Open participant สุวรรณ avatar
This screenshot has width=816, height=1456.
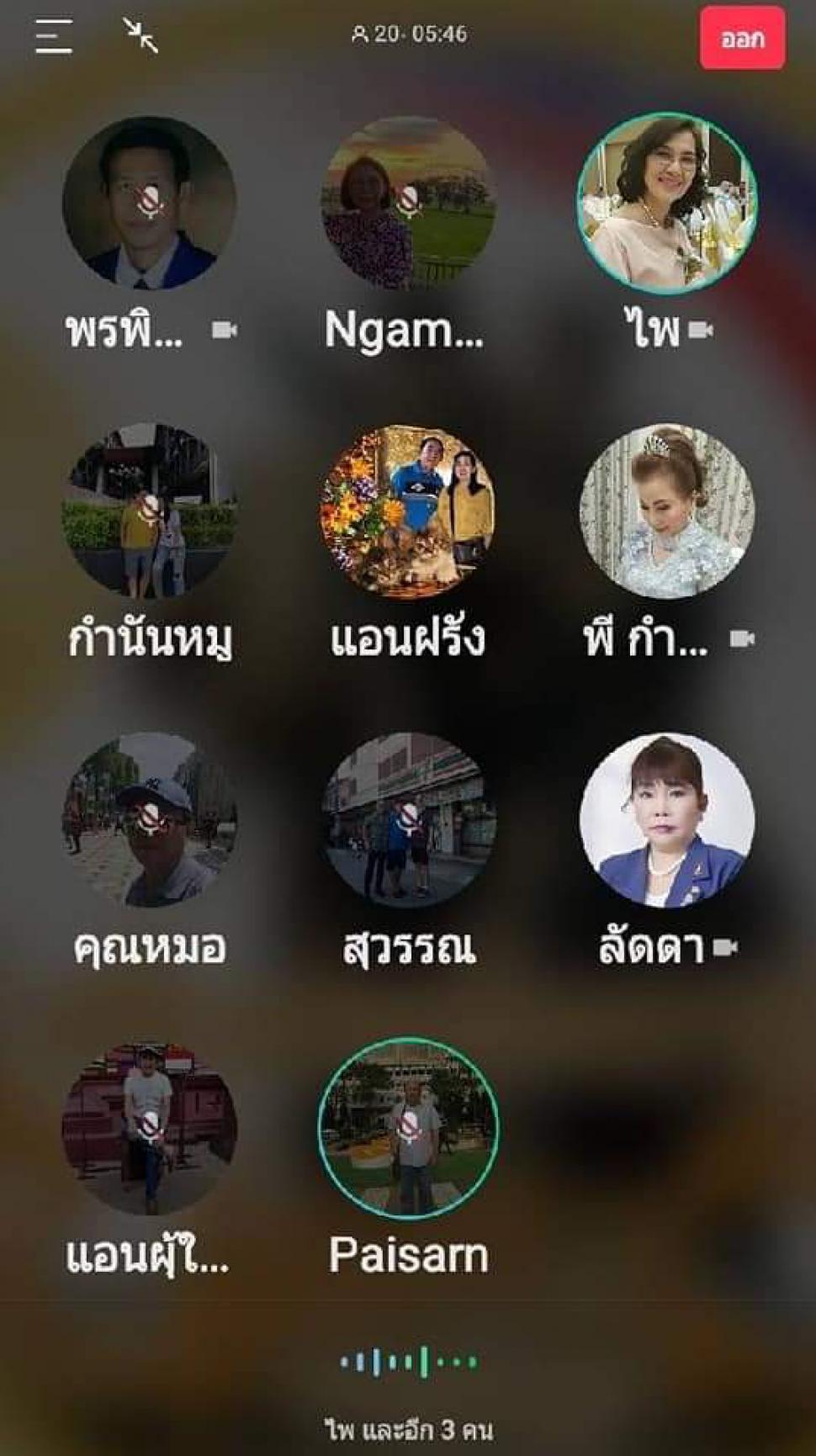[408, 820]
